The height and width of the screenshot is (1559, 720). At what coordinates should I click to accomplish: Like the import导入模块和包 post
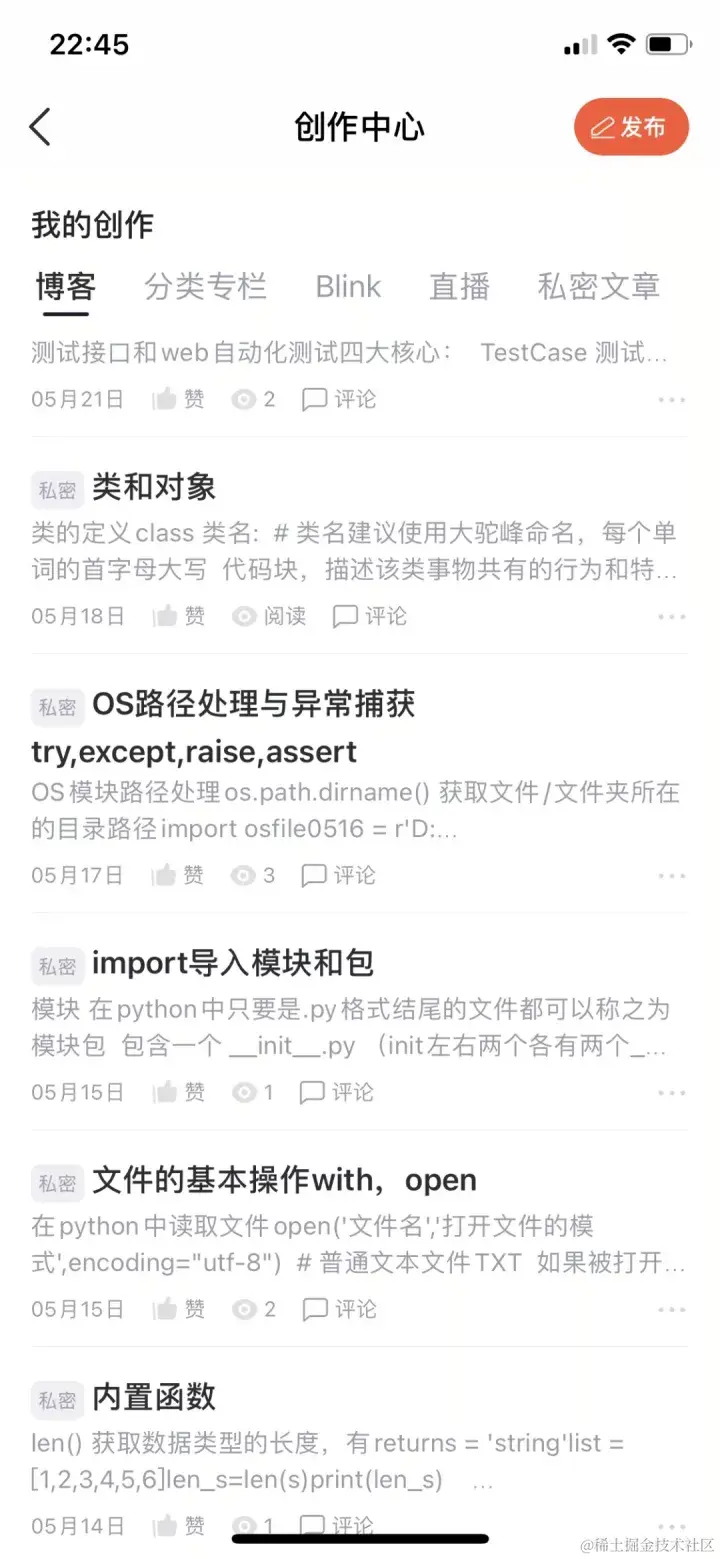[179, 1092]
